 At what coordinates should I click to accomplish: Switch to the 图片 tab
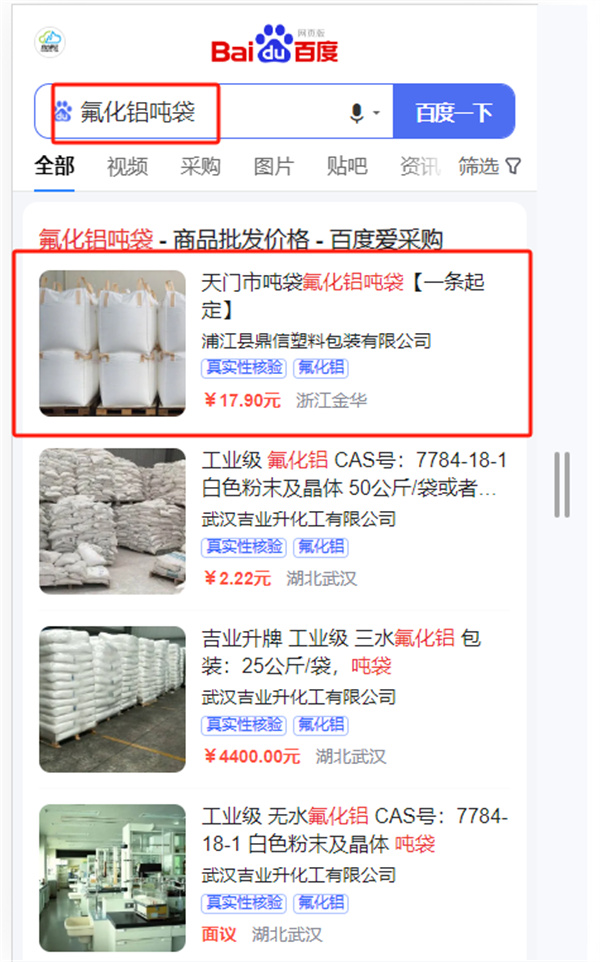click(x=273, y=166)
